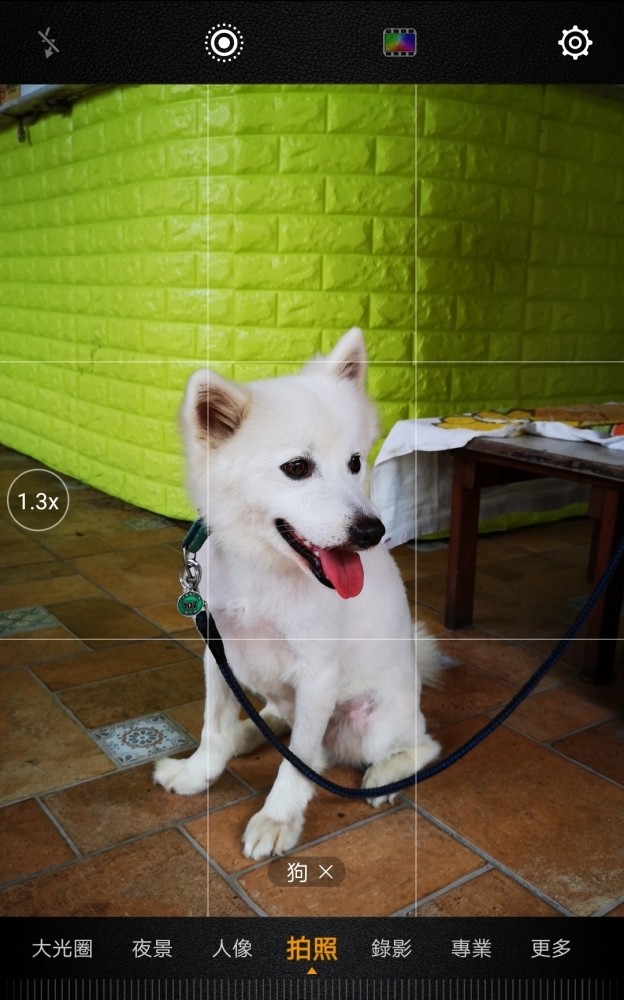Switch to 夜景 mode
The image size is (624, 1000).
[152, 949]
